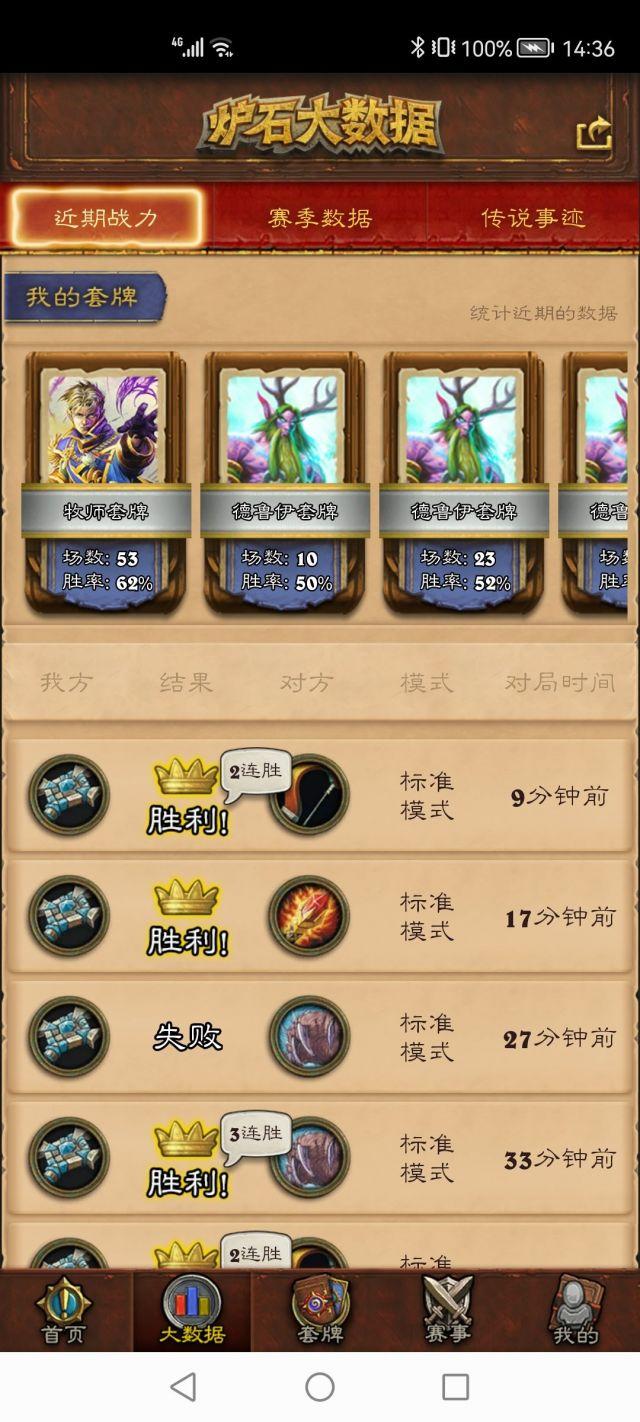Open the match played 17分钟前

[320, 917]
